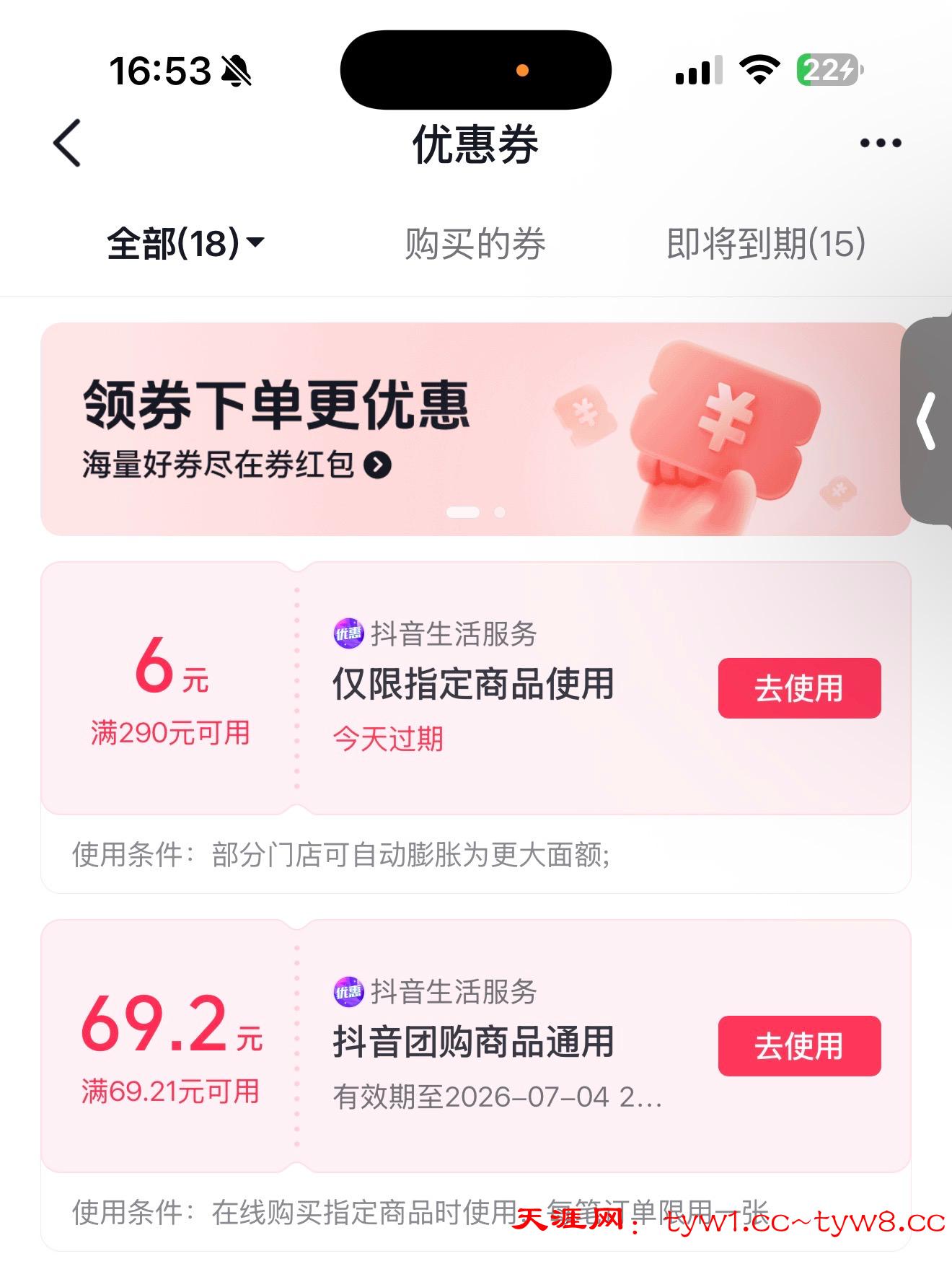Switch to the 购买的券 tab

pos(475,244)
